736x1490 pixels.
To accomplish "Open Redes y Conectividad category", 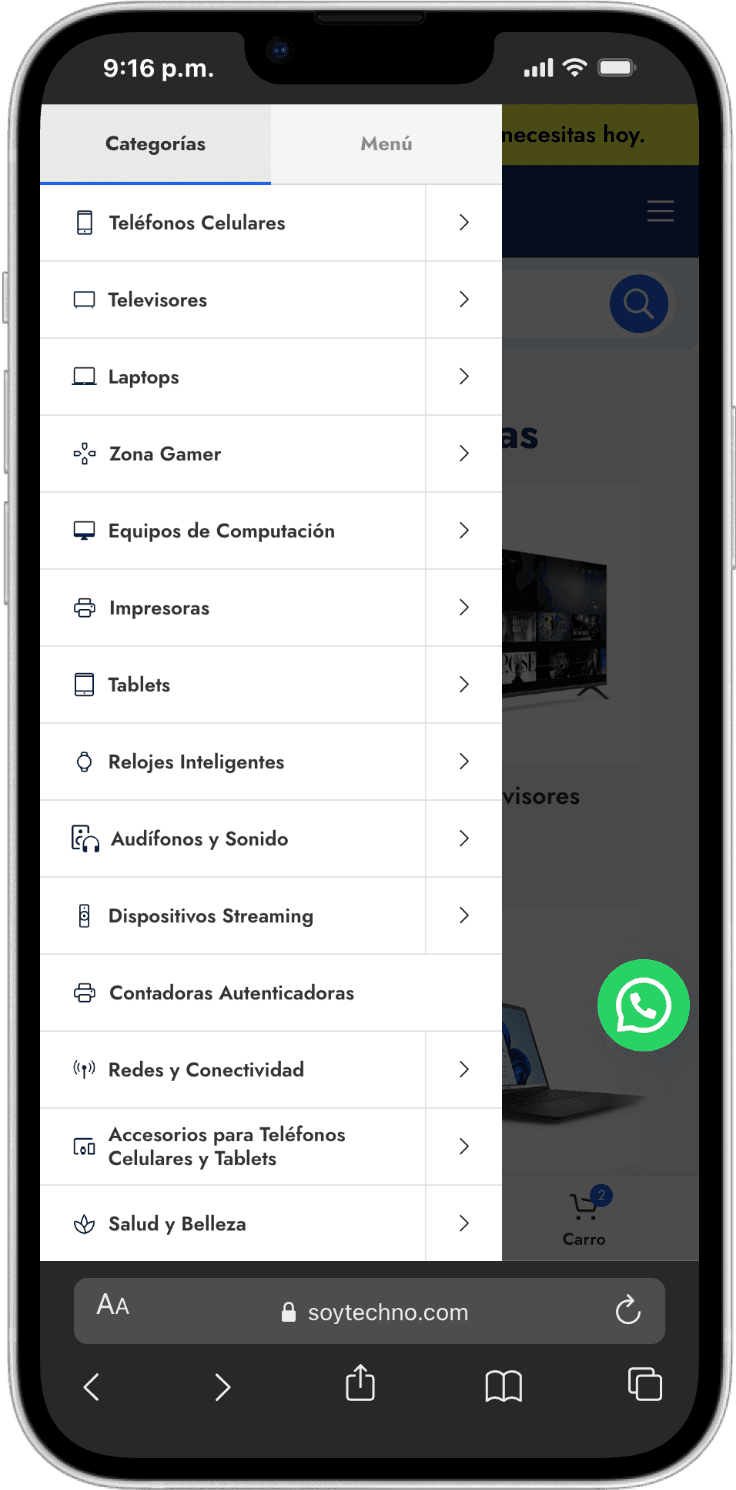I will 206,1070.
